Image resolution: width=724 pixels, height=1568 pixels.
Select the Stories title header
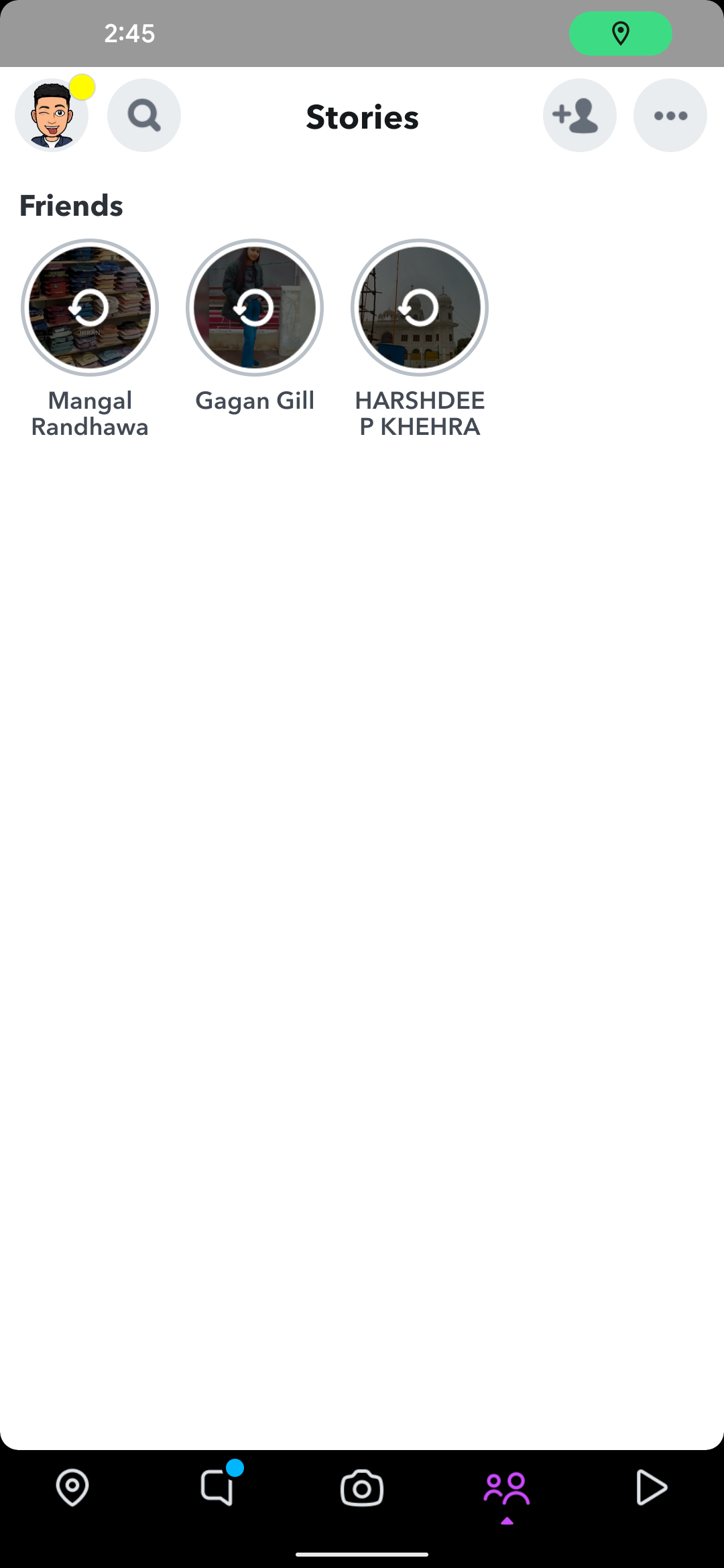361,117
